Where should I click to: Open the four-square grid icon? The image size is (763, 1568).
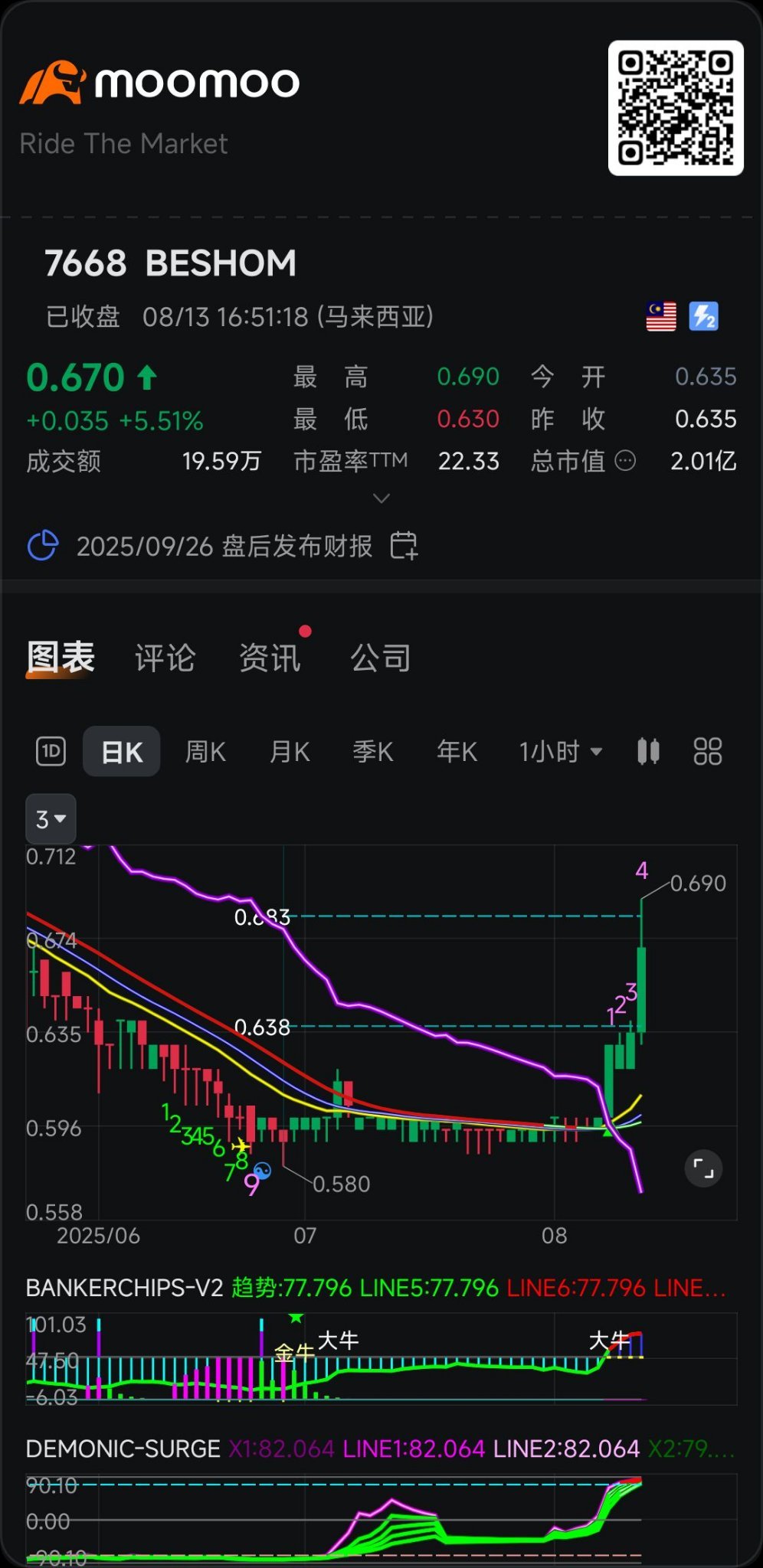708,751
